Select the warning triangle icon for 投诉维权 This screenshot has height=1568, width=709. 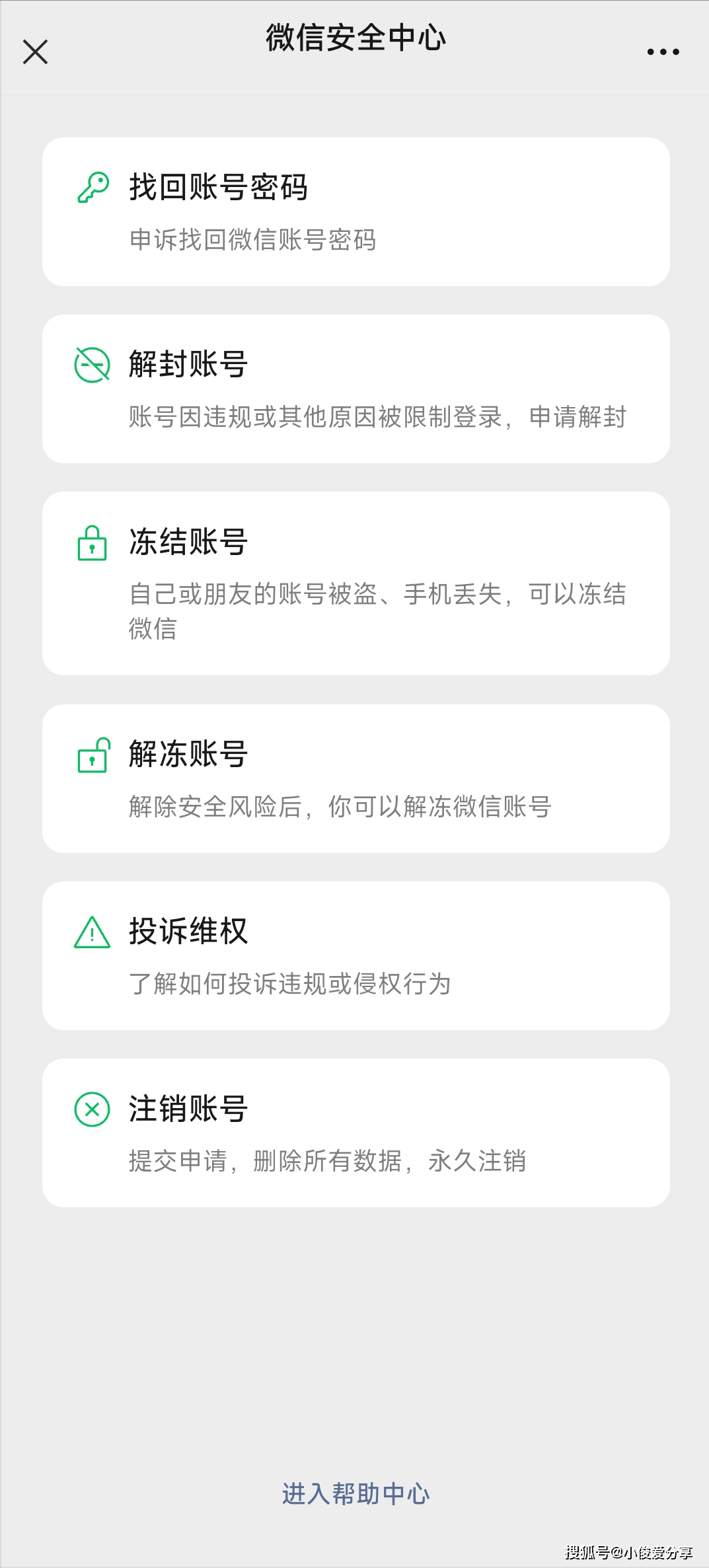[x=93, y=933]
